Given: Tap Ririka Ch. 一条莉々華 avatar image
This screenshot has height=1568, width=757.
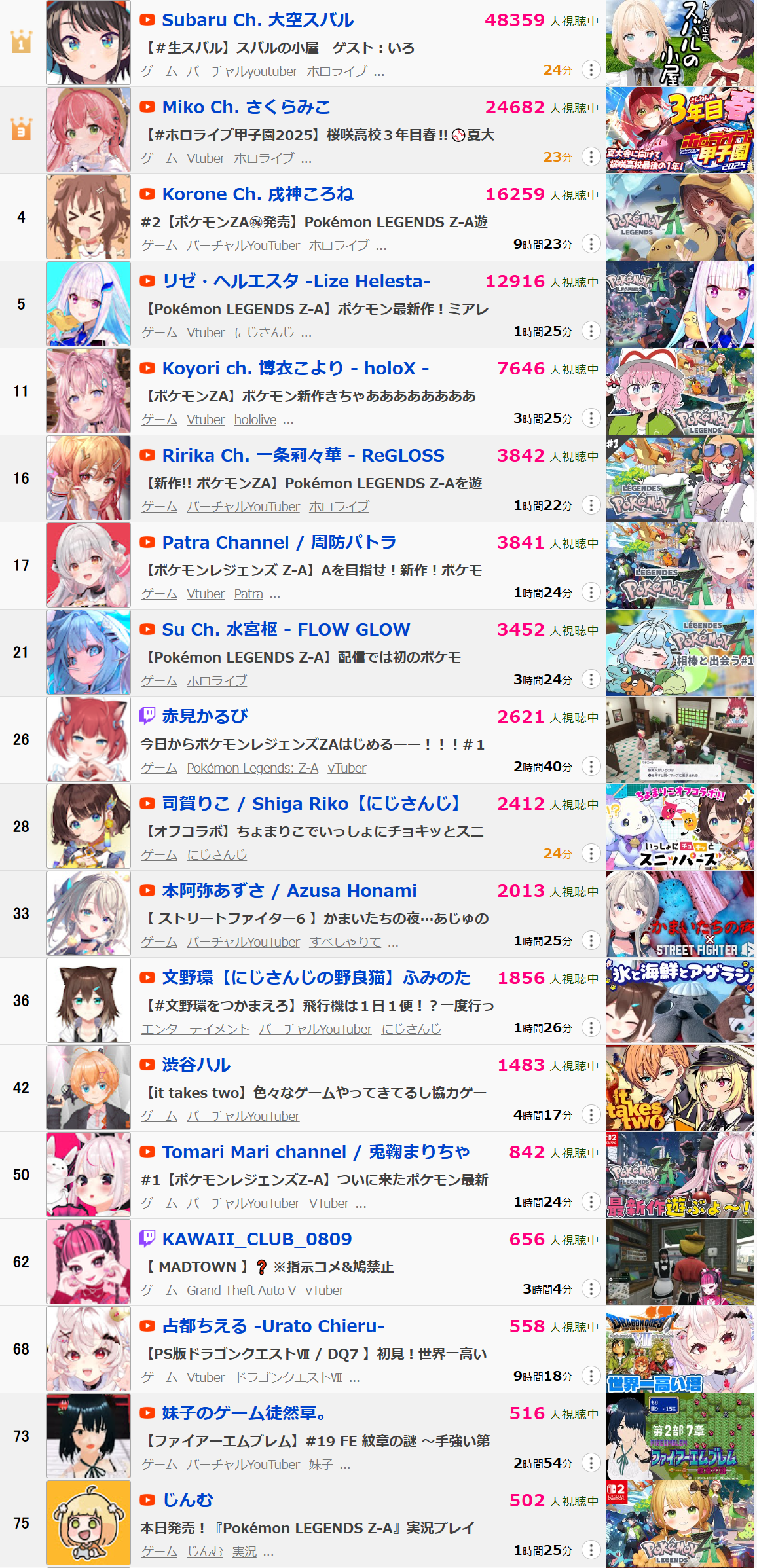Looking at the screenshot, I should [x=88, y=478].
